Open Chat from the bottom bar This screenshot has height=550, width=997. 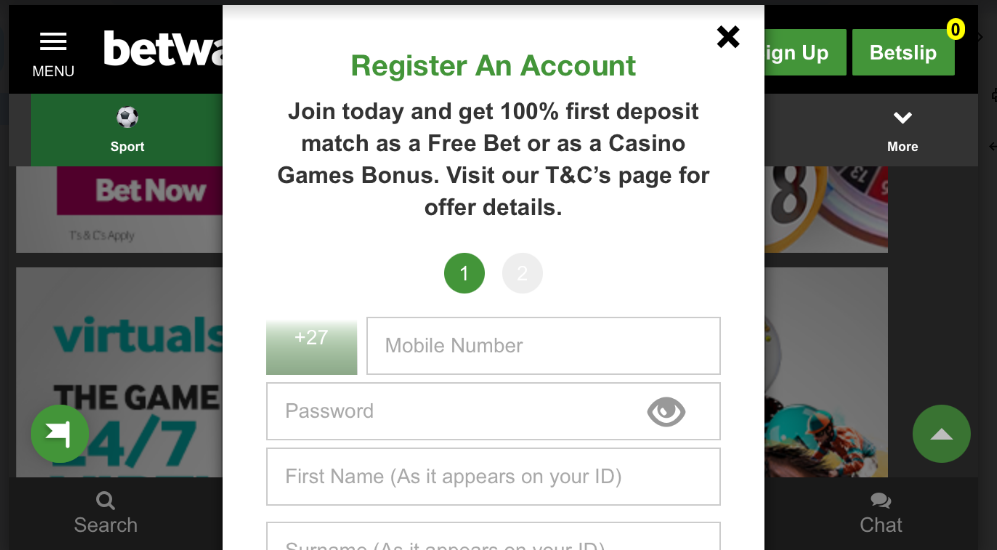[881, 513]
